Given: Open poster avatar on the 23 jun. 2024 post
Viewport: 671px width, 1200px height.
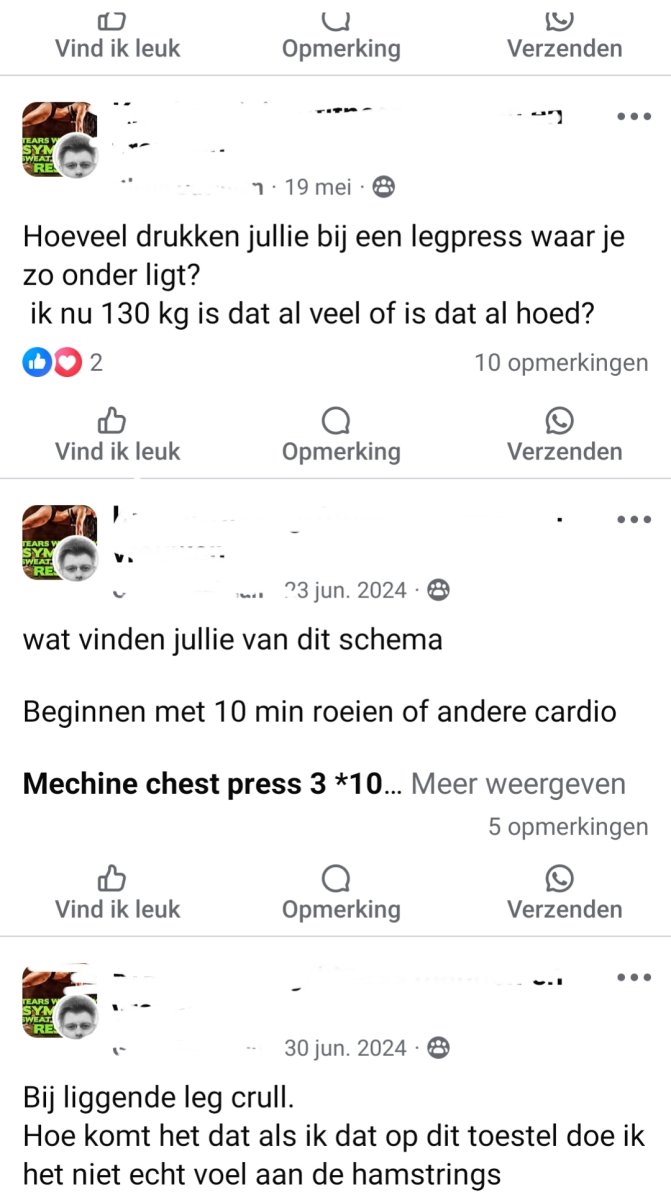Looking at the screenshot, I should pos(59,543).
